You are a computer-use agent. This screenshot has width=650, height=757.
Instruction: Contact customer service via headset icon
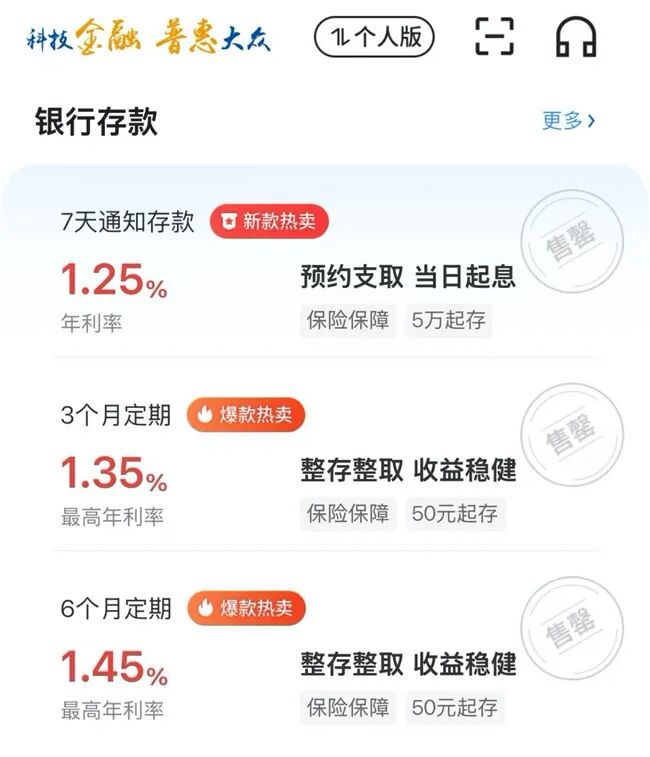(x=576, y=37)
